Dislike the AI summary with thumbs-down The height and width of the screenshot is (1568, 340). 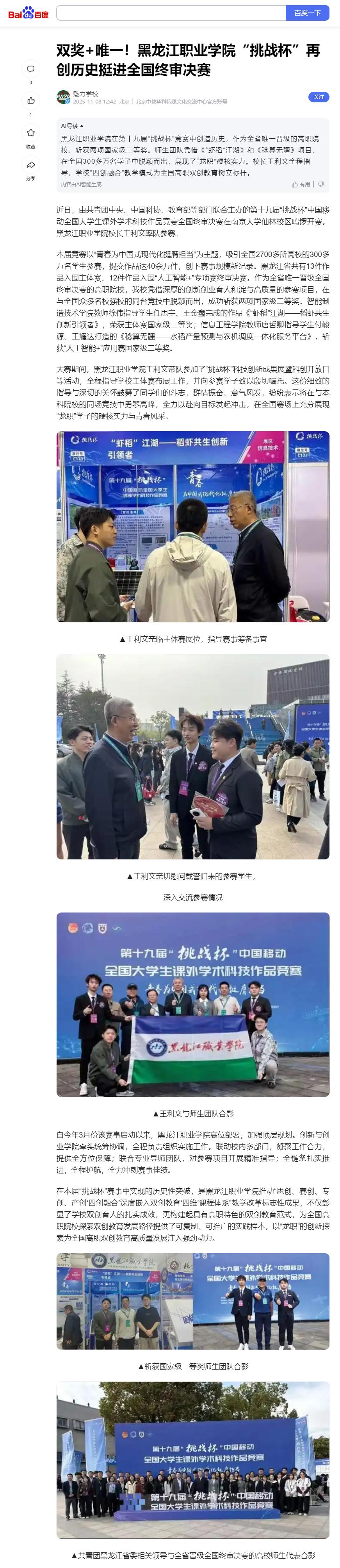[x=321, y=184]
